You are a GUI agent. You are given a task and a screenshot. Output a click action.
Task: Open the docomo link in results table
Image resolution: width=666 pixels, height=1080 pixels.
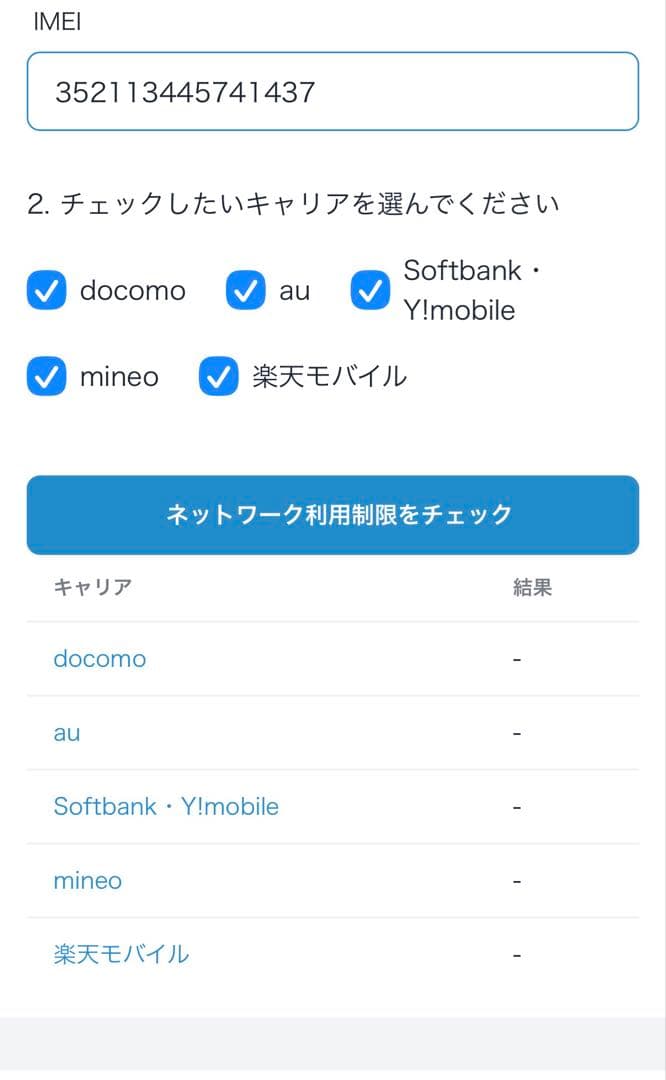tap(99, 659)
